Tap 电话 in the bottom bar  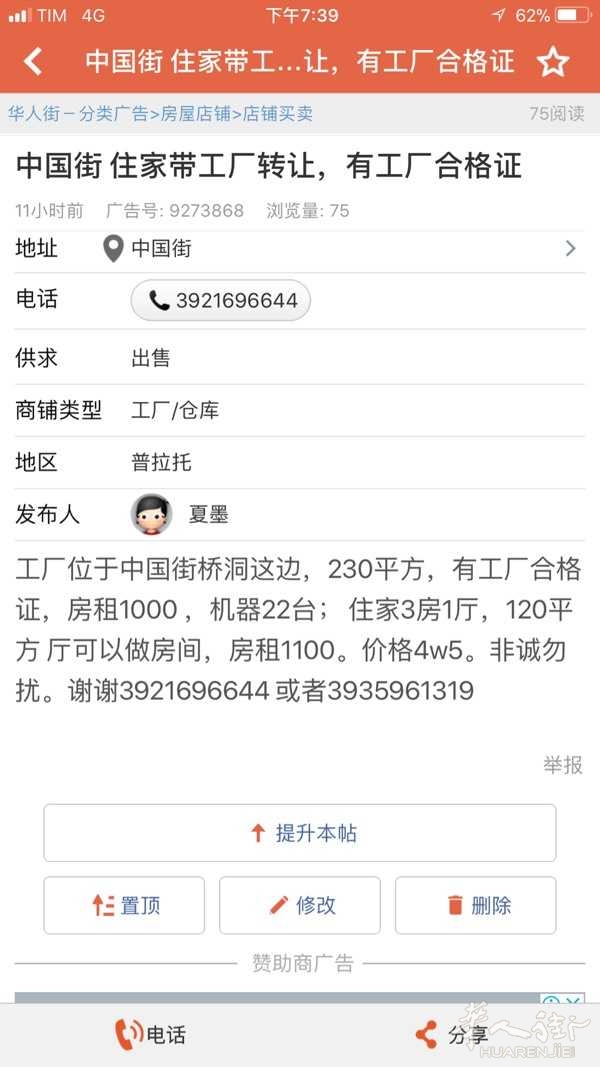150,1034
